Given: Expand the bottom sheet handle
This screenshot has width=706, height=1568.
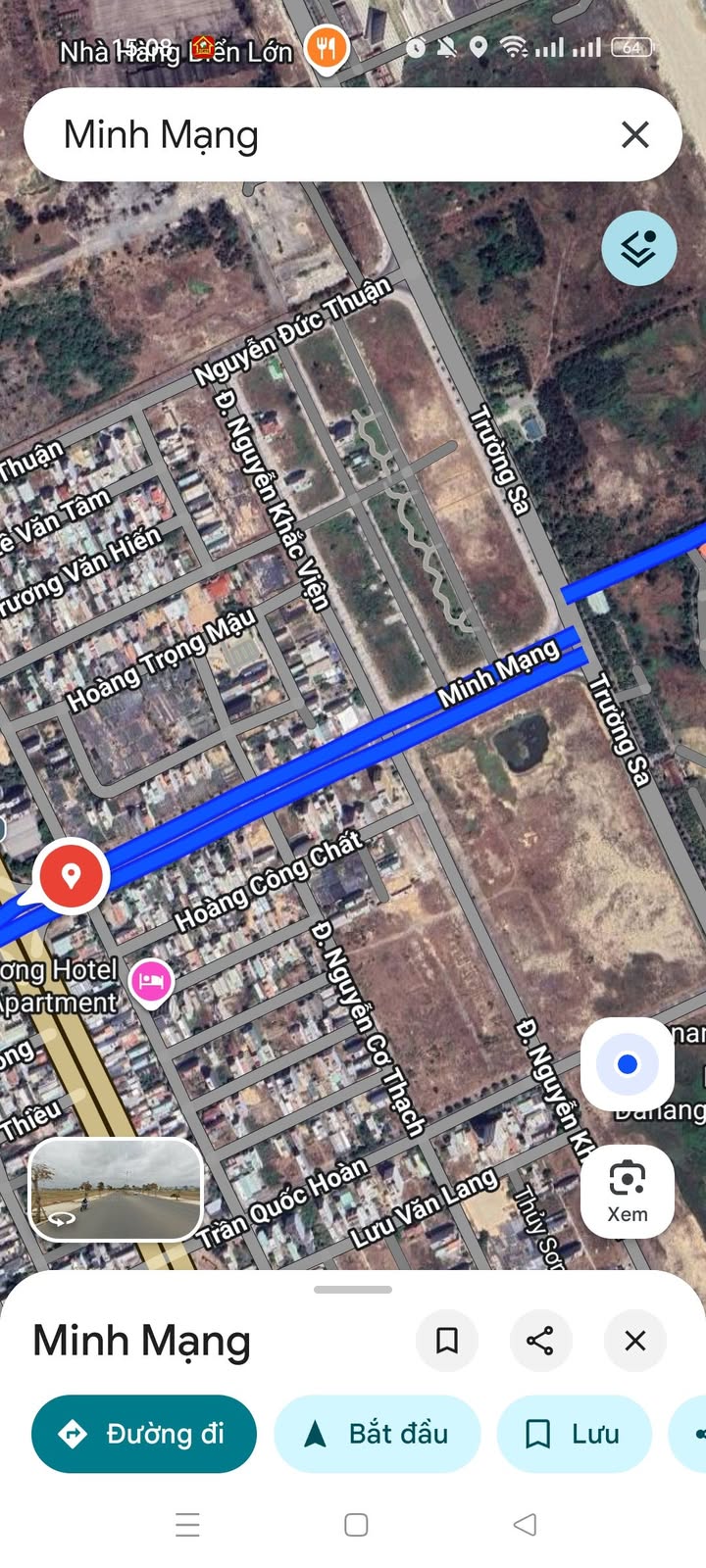Looking at the screenshot, I should click(x=353, y=1290).
